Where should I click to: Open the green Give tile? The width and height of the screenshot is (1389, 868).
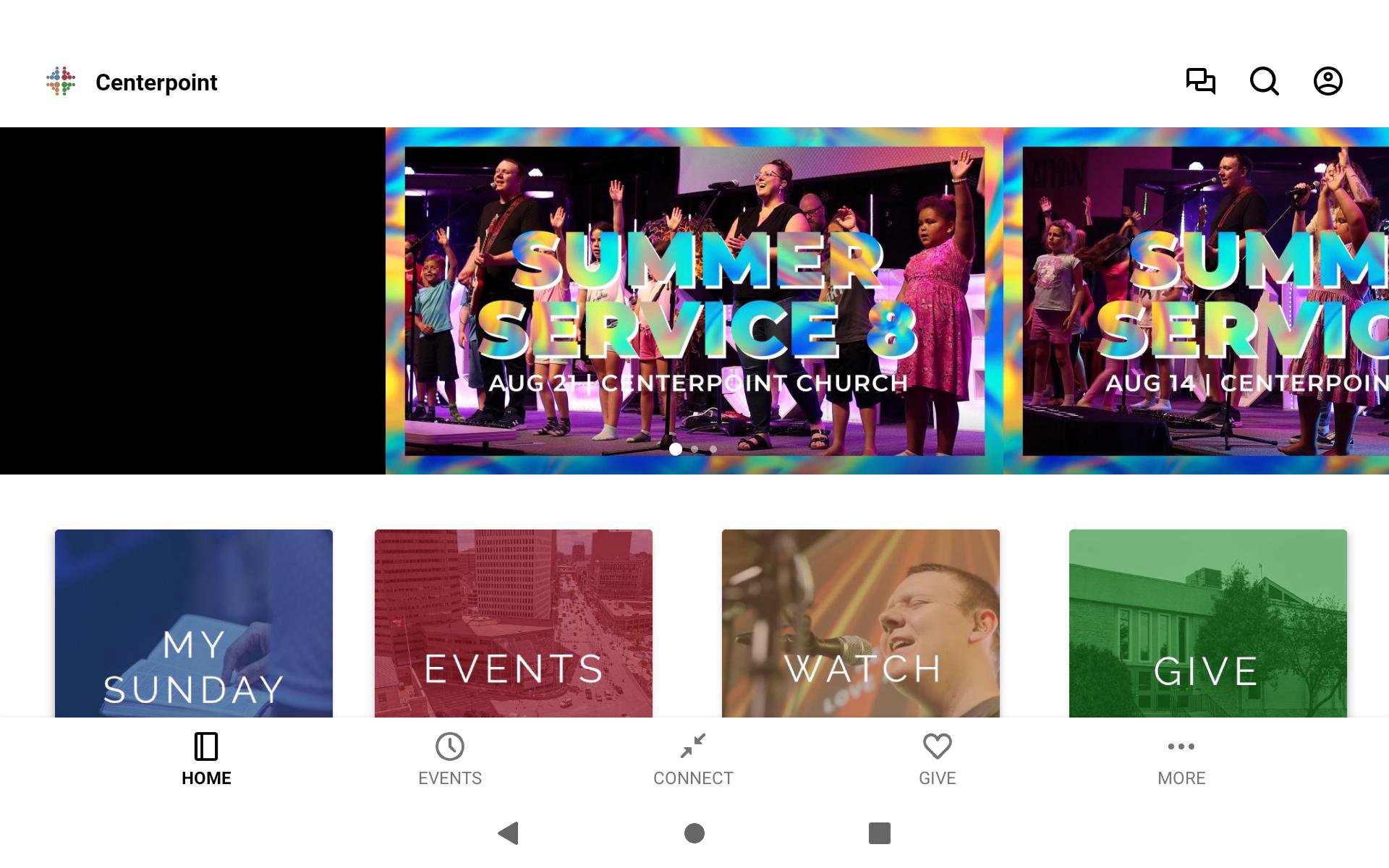tap(1208, 624)
